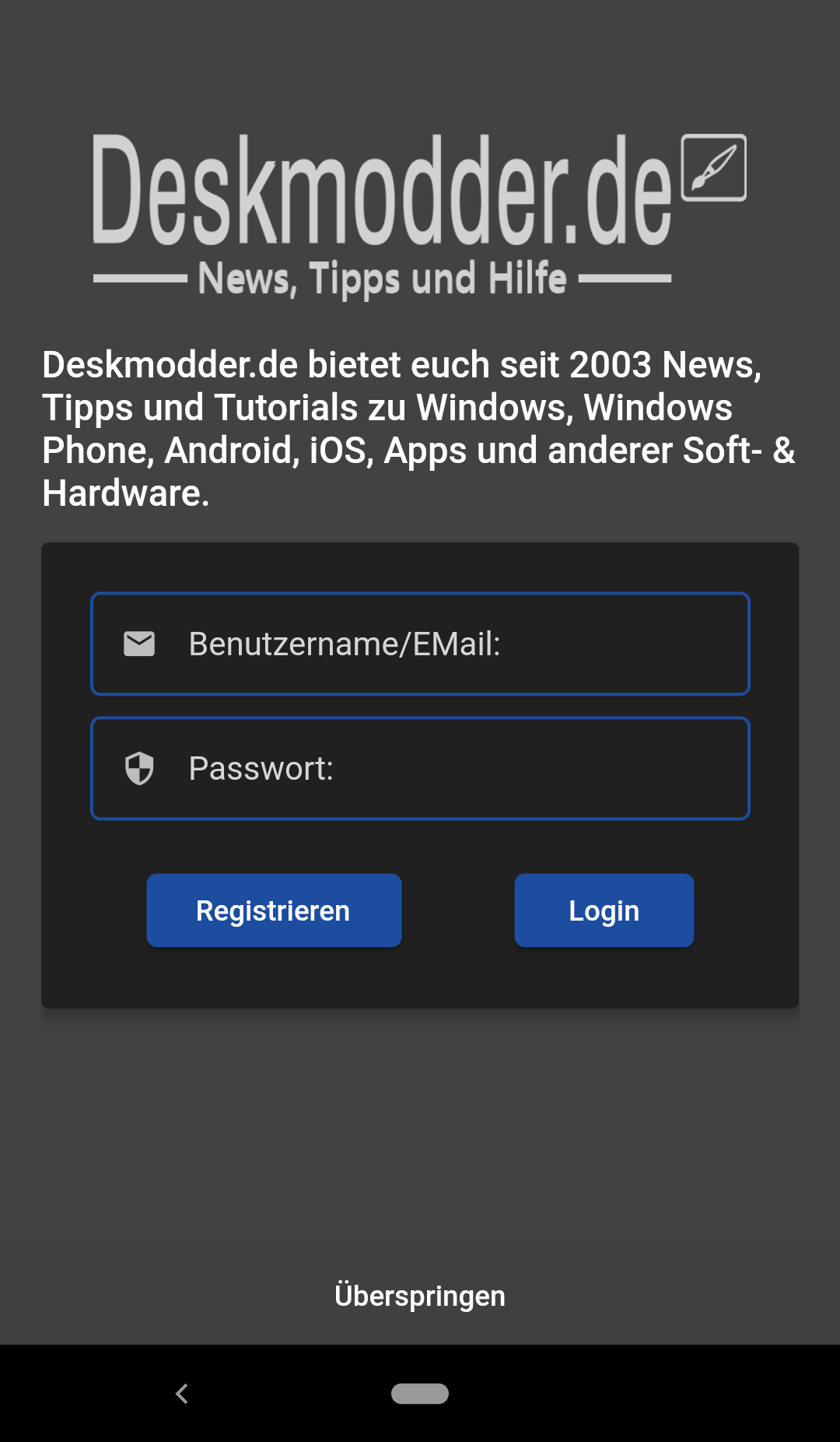Tap the Passwort field
The width and height of the screenshot is (840, 1442).
point(420,768)
